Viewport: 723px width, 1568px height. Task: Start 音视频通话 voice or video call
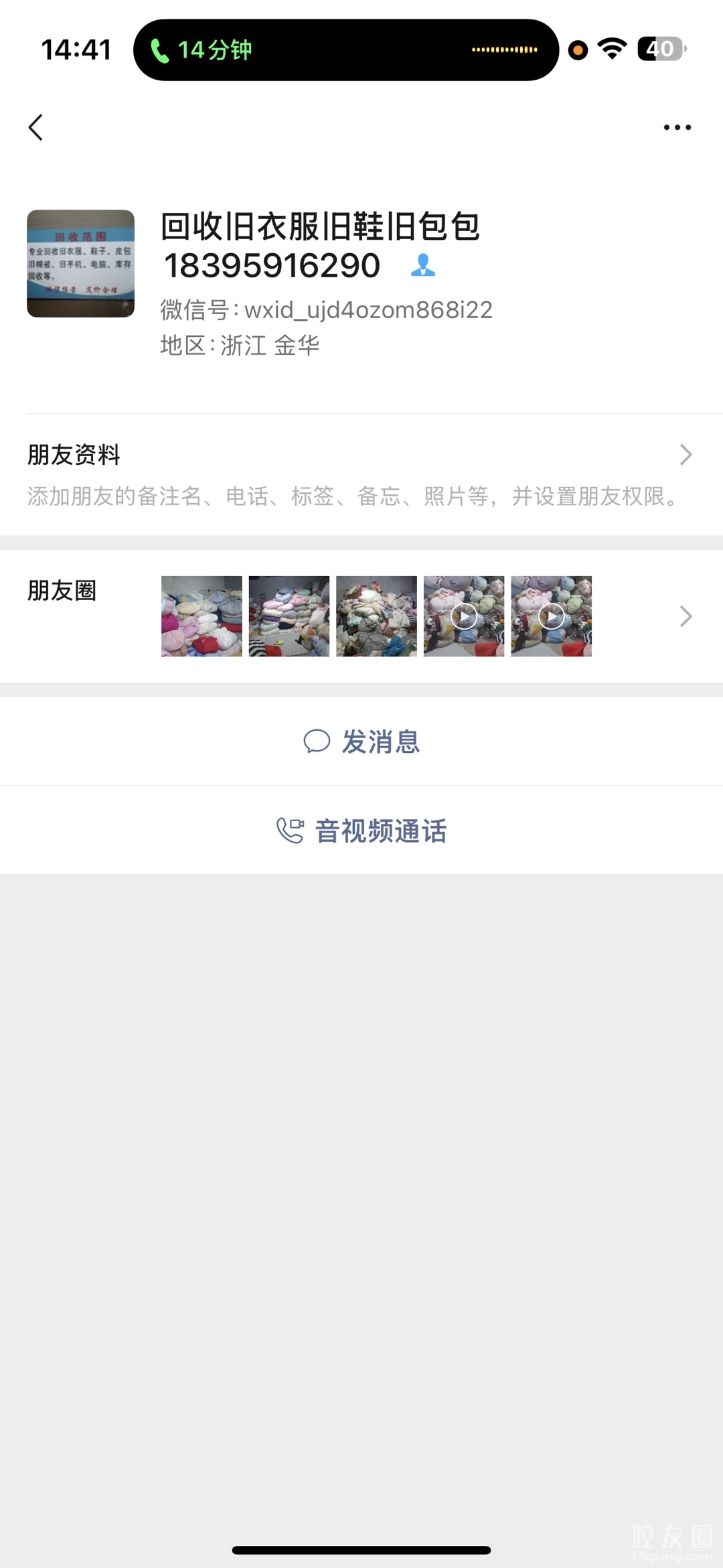361,831
